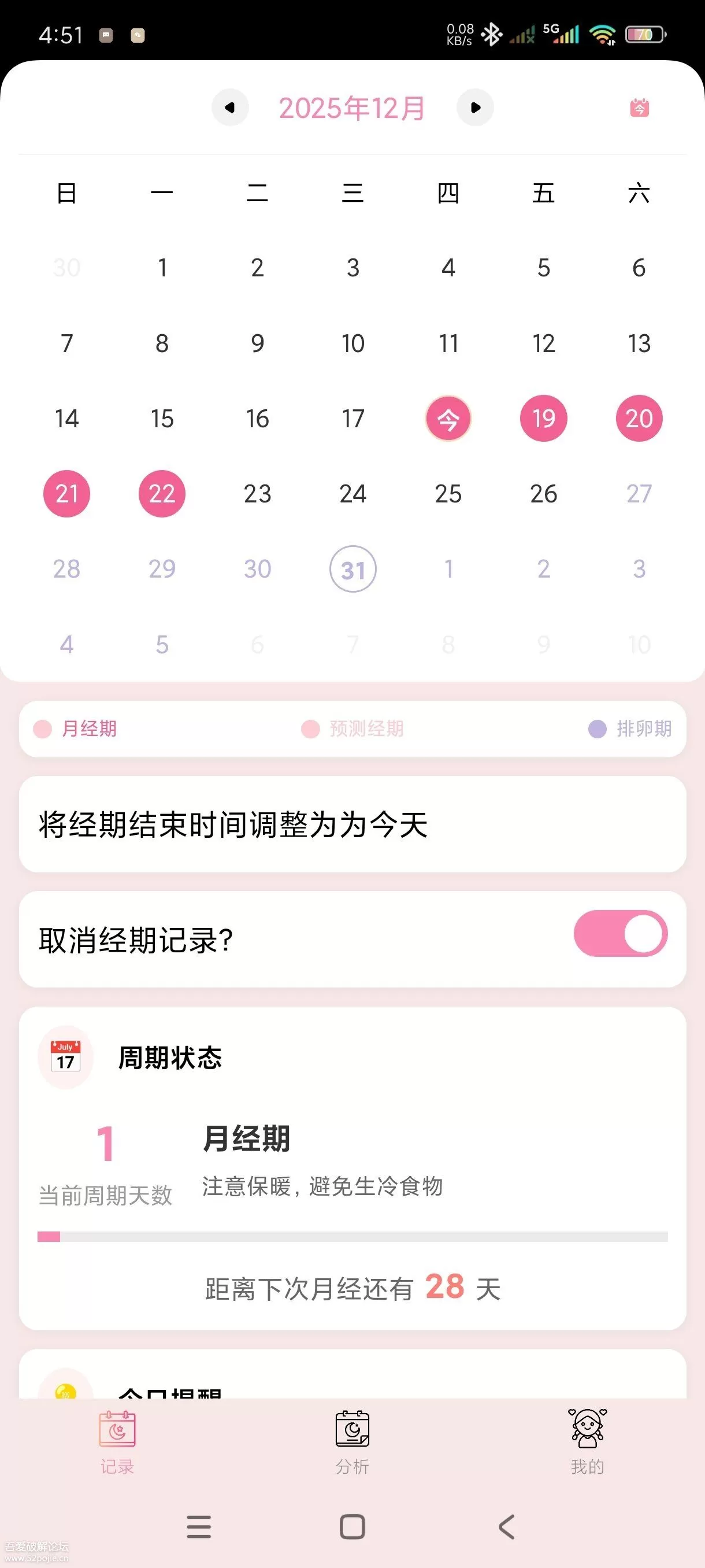Open recent apps from the navigation bar

[199, 1526]
